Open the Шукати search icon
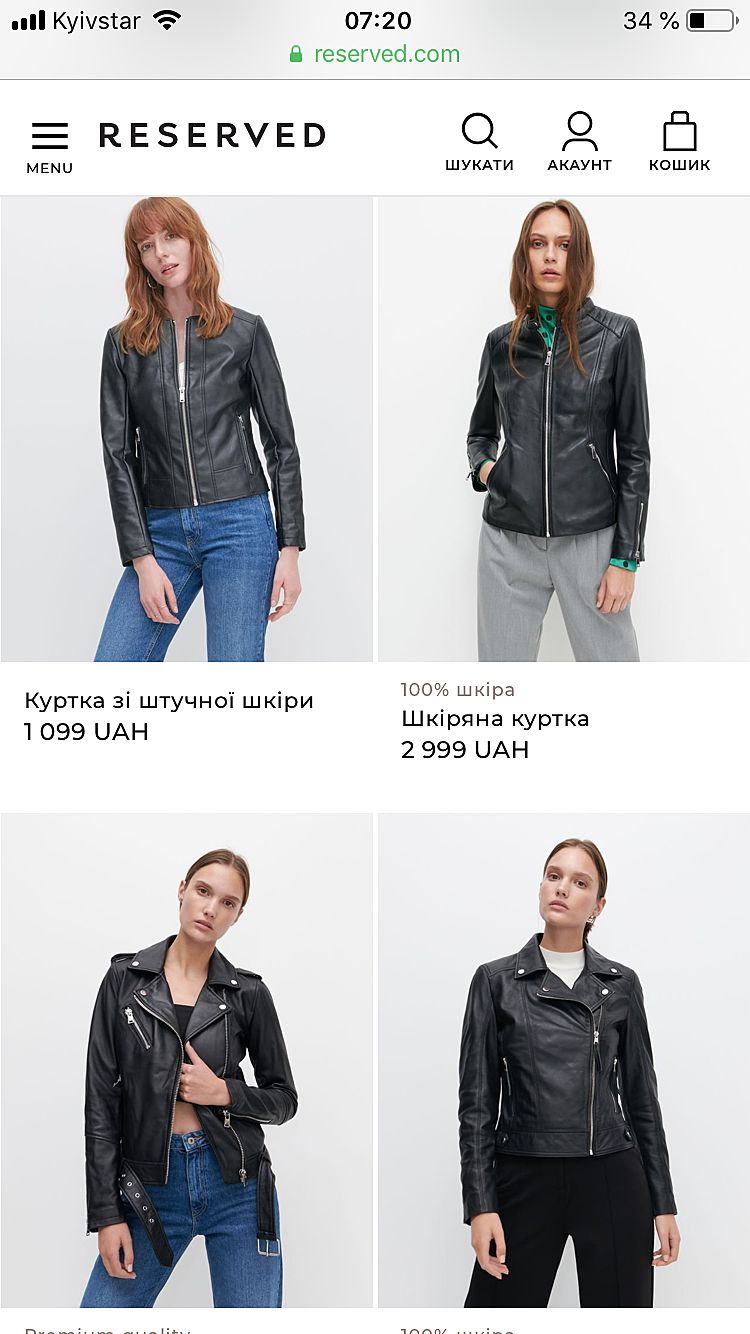The height and width of the screenshot is (1334, 750). pyautogui.click(x=479, y=142)
